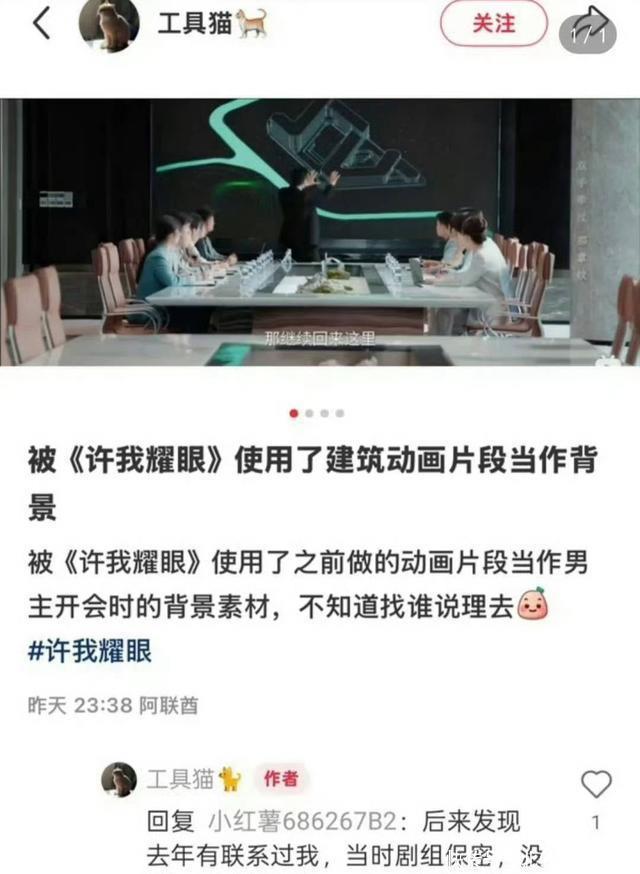This screenshot has width=640, height=874.
Task: Follow 工具猫 with the 关注 button
Action: click(494, 24)
